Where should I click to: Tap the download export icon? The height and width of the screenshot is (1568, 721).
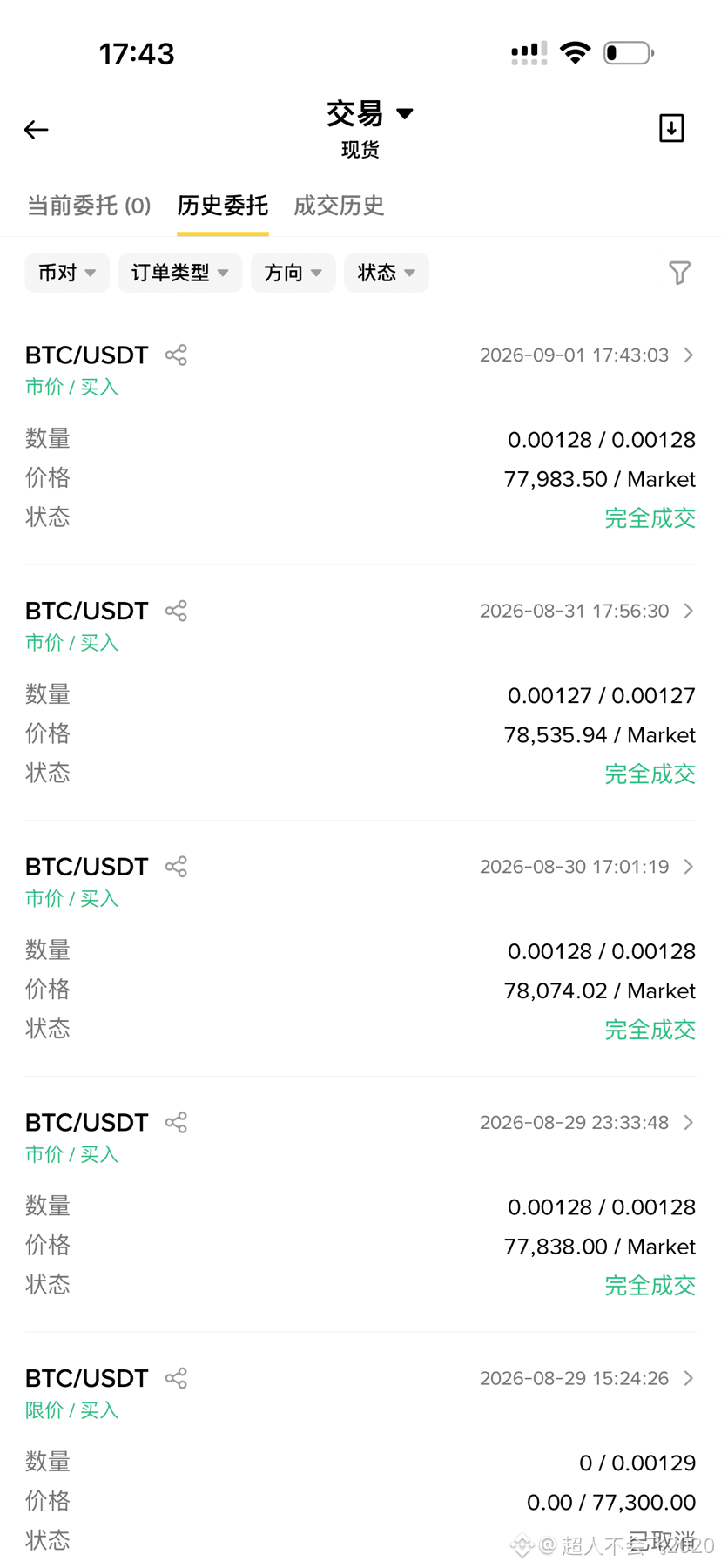click(671, 128)
